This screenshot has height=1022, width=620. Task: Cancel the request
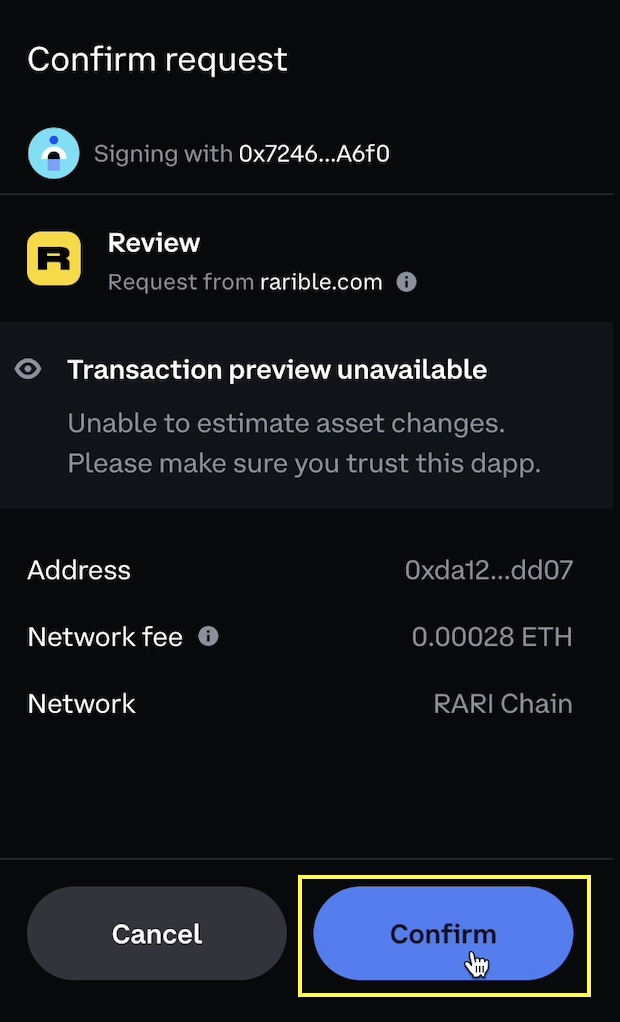point(157,933)
